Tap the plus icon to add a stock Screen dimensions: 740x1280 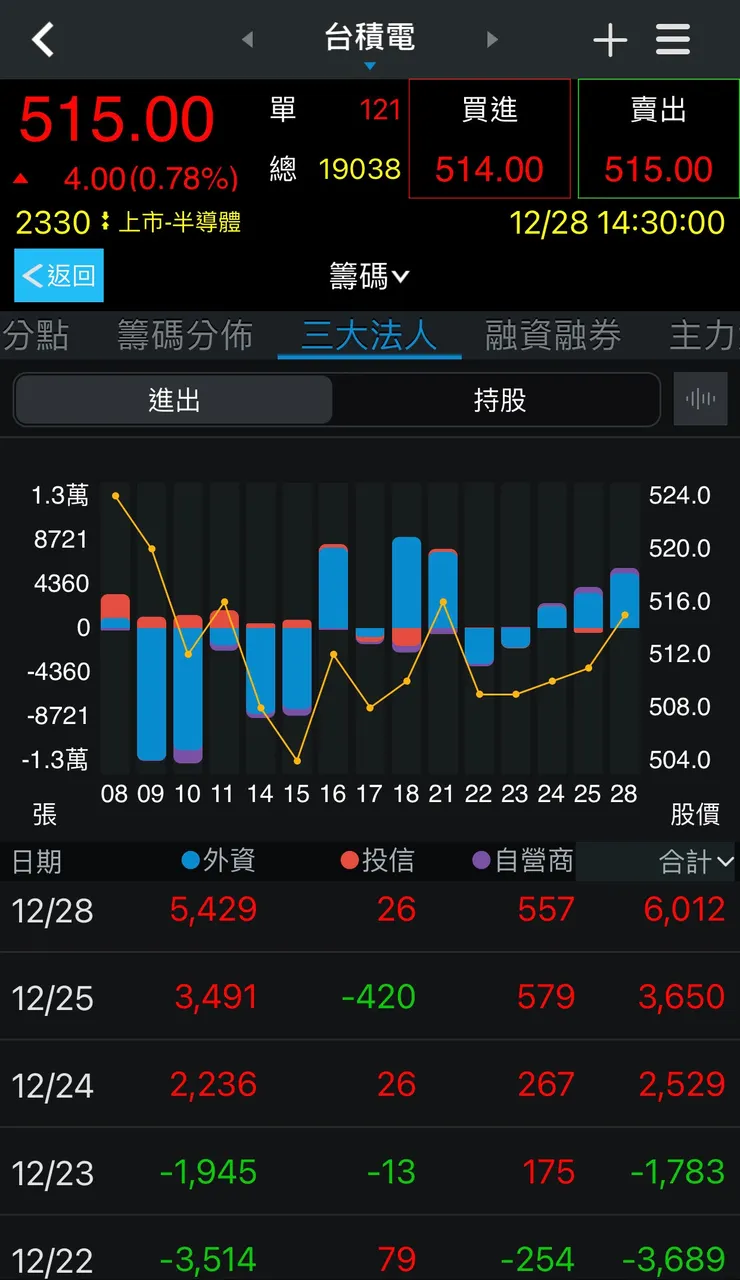(x=610, y=40)
